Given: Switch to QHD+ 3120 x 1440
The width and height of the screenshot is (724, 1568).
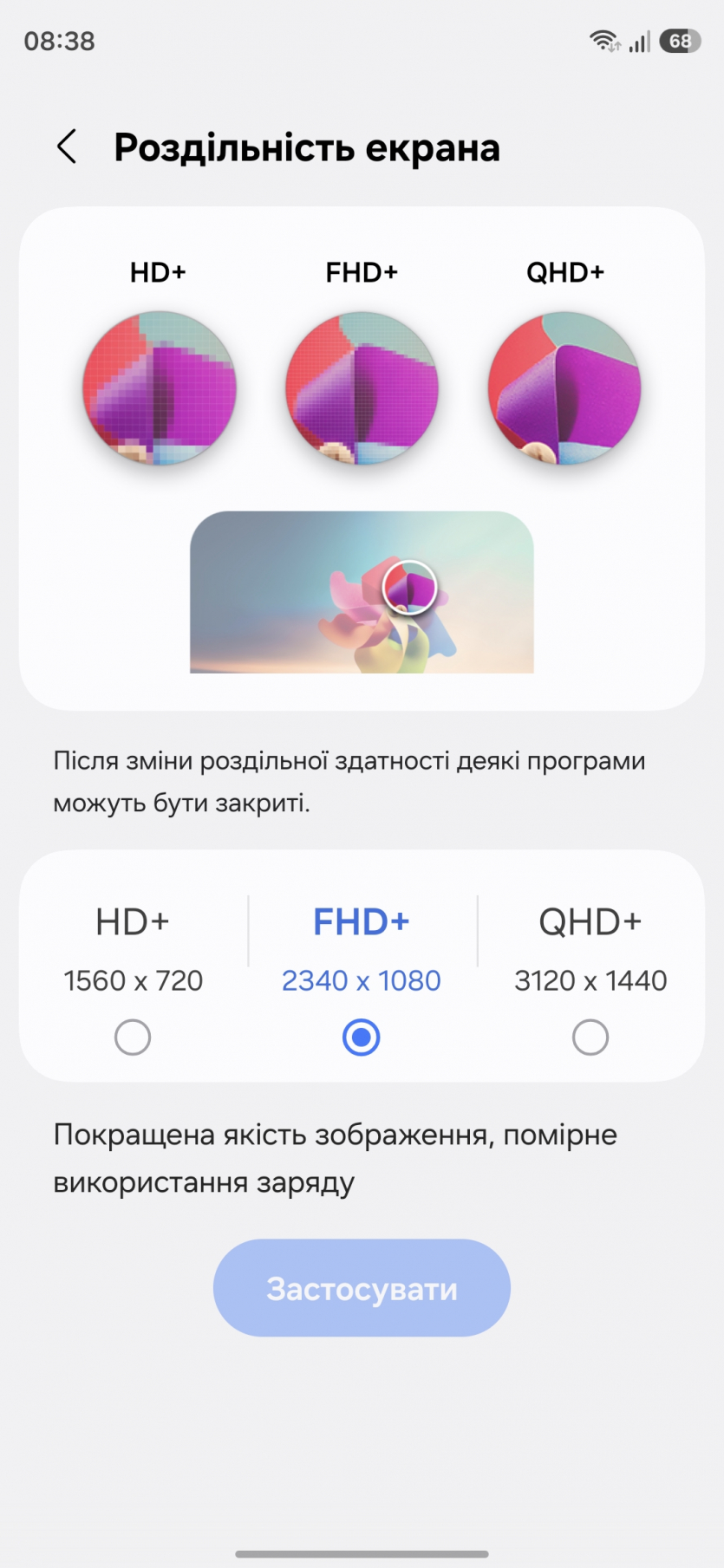Looking at the screenshot, I should coord(590,1037).
